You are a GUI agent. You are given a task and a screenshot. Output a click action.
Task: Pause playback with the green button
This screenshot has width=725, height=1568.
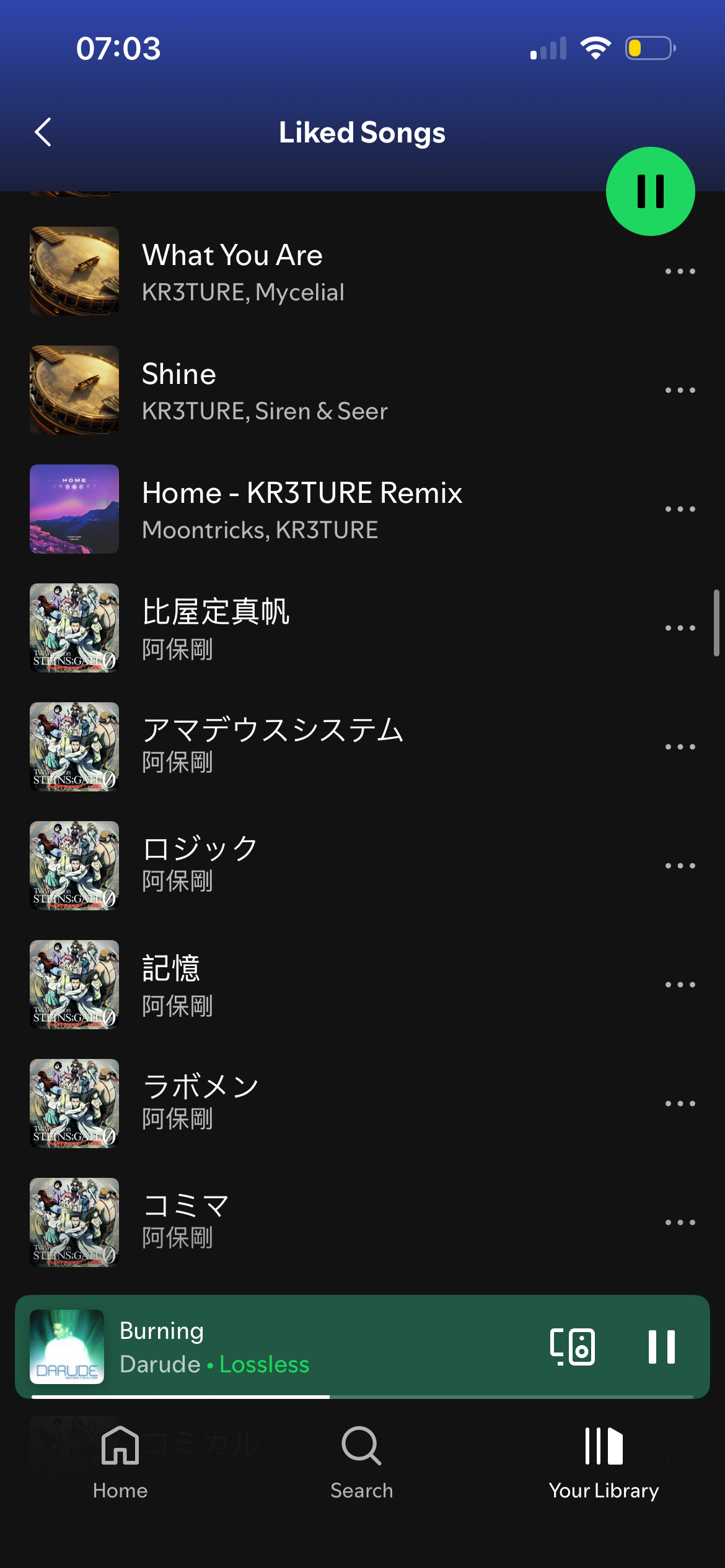[x=650, y=191]
